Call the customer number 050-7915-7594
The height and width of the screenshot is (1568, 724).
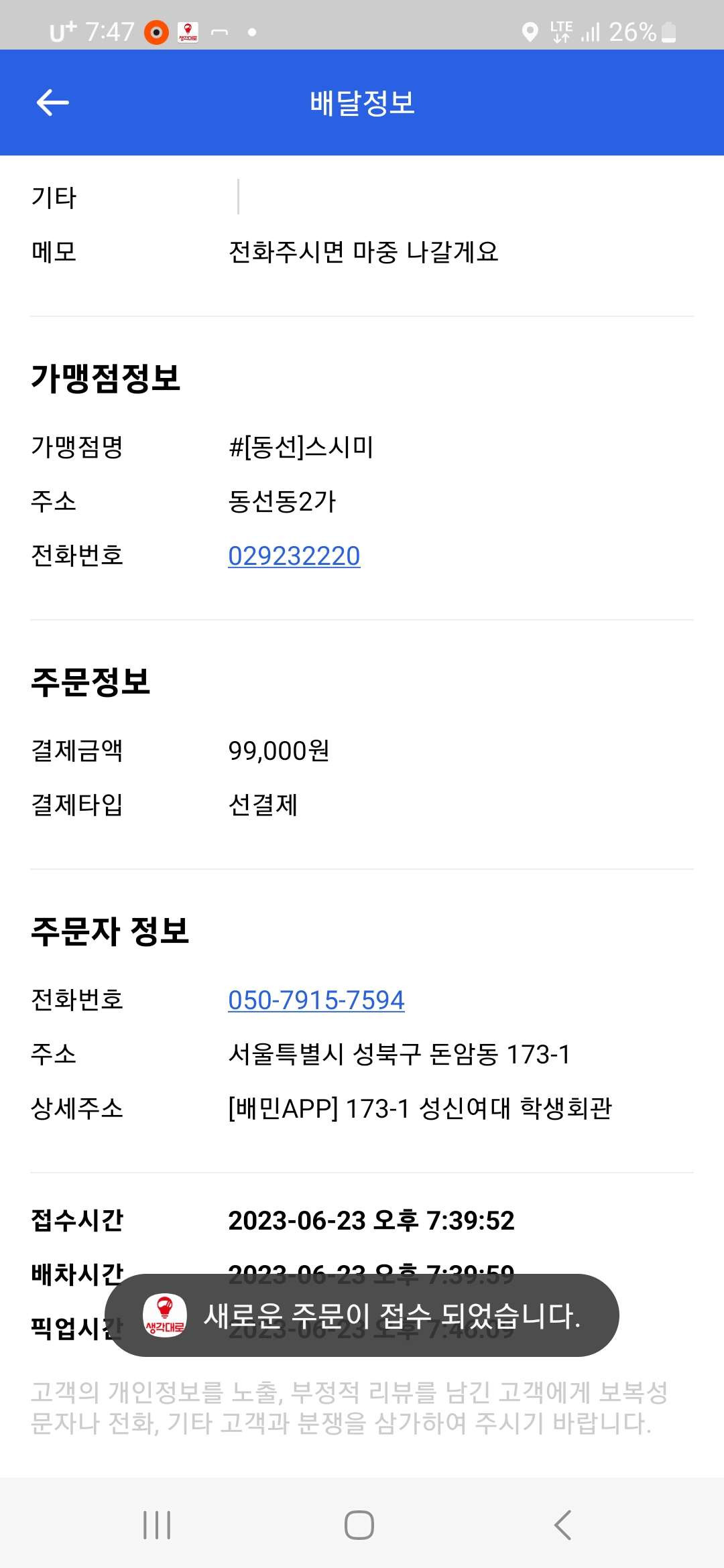tap(316, 1000)
